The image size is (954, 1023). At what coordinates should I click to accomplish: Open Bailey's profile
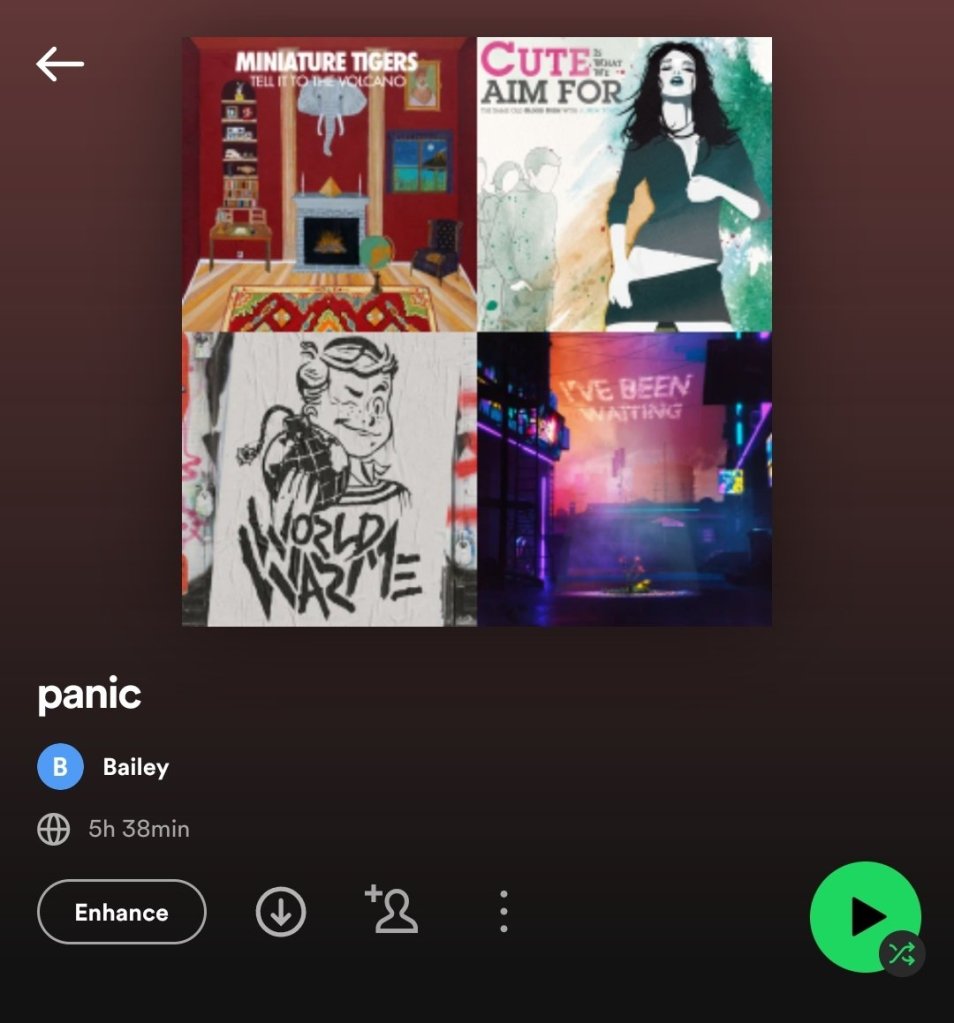(x=134, y=767)
